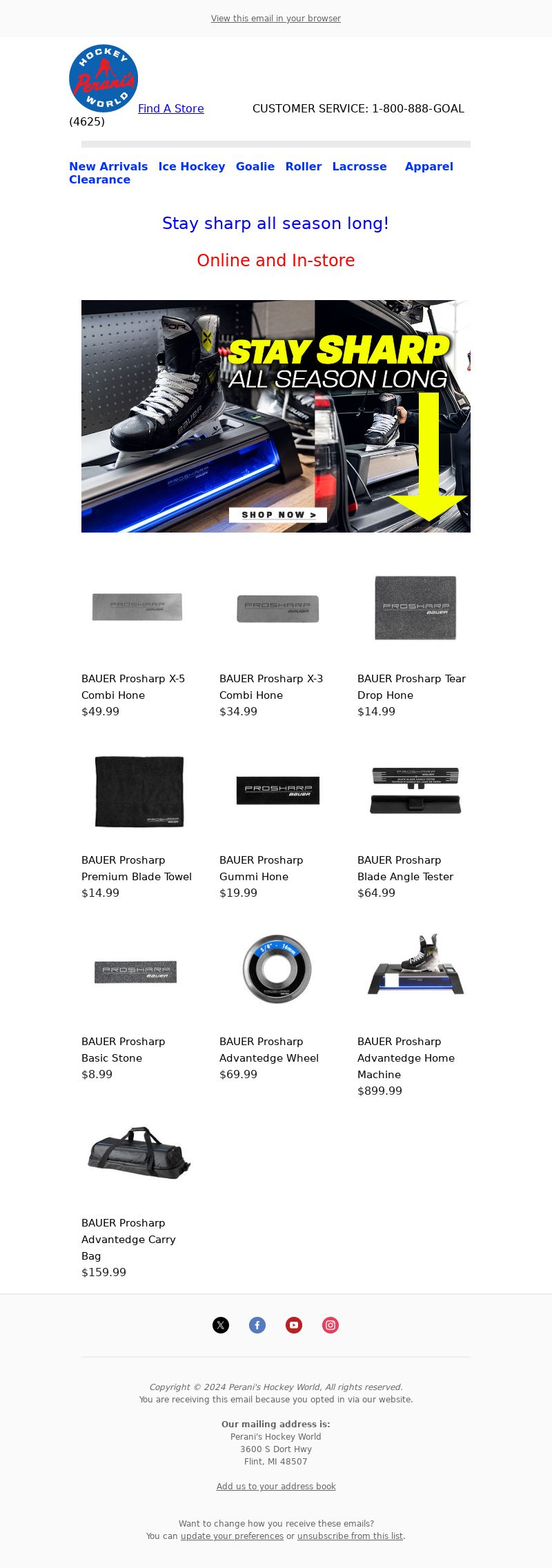This screenshot has height=1568, width=552.
Task: Tap the Find A Store link
Action: point(170,108)
